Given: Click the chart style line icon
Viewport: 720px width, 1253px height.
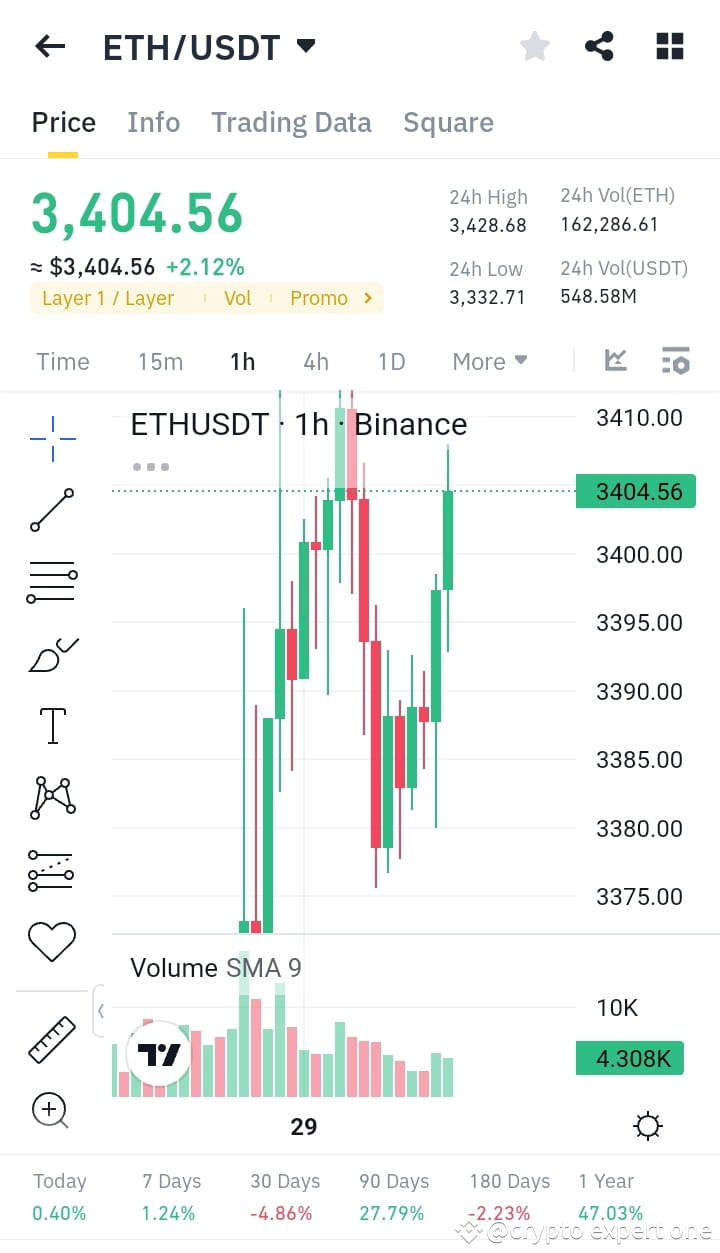Looking at the screenshot, I should (x=615, y=361).
